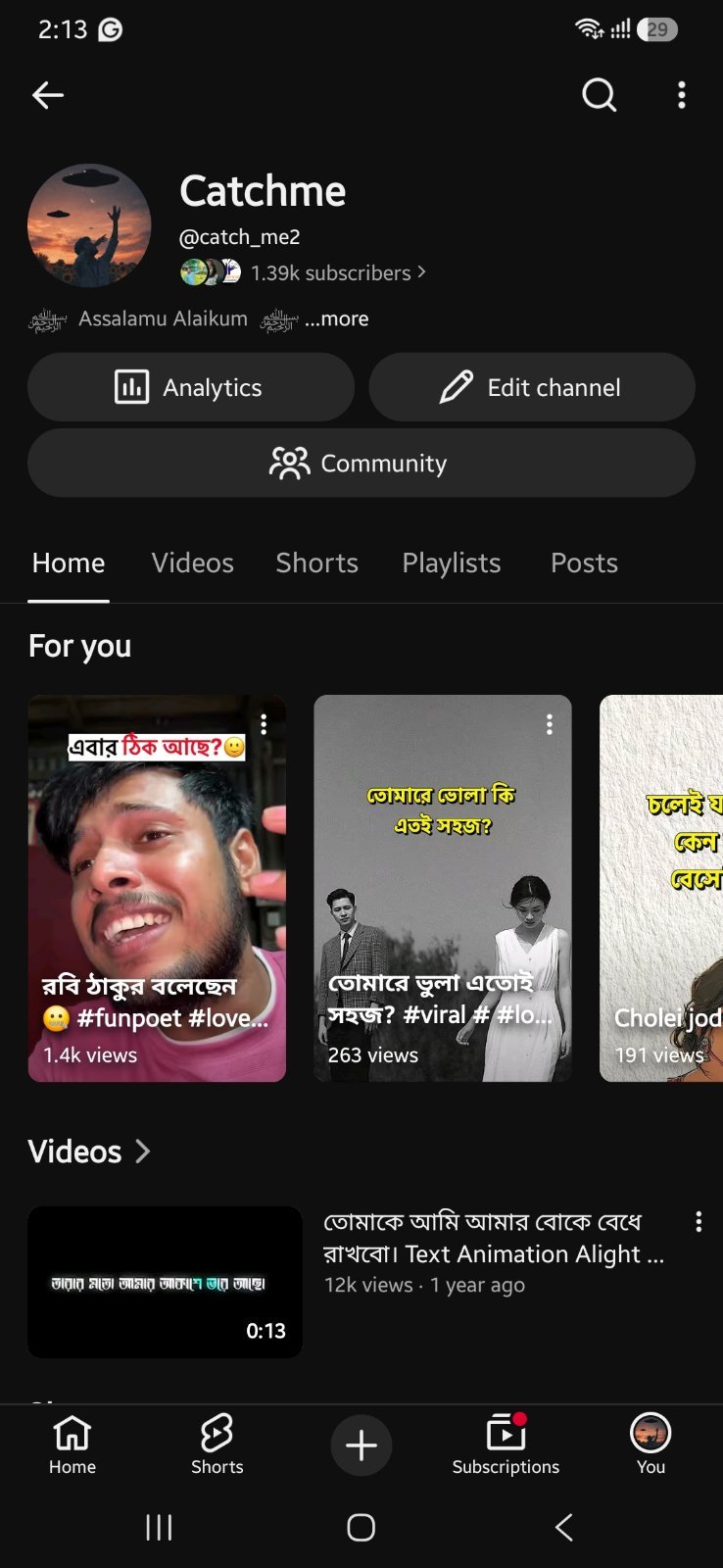723x1568 pixels.
Task: Open the Community button
Action: (361, 463)
